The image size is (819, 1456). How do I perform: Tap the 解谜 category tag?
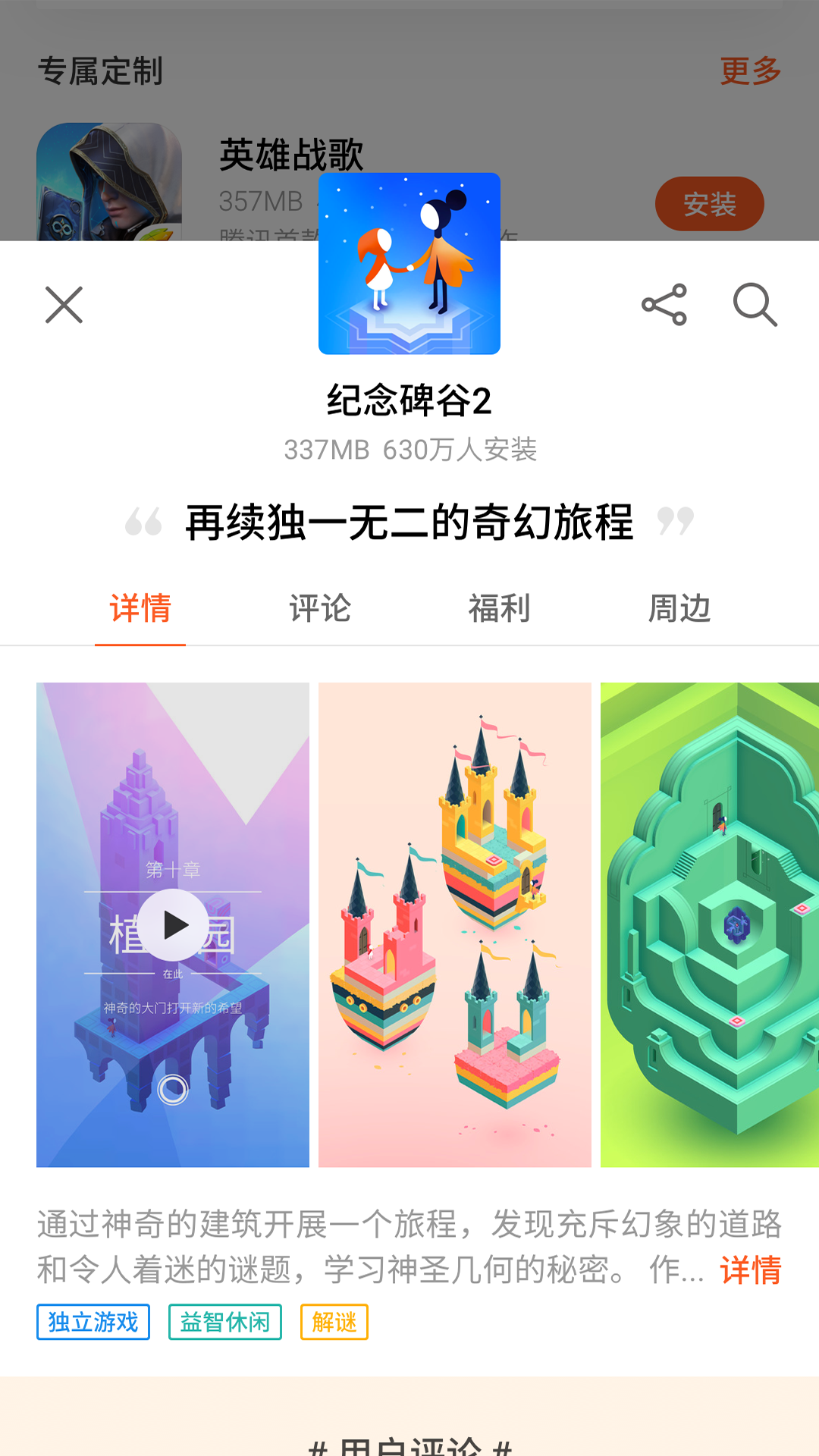point(334,1323)
